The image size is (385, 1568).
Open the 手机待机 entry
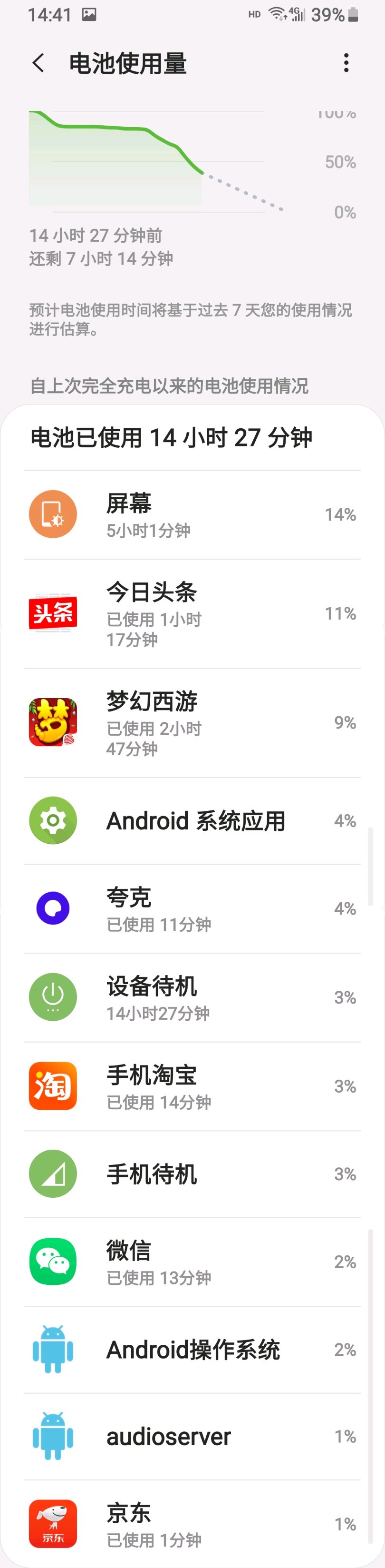tap(192, 1174)
